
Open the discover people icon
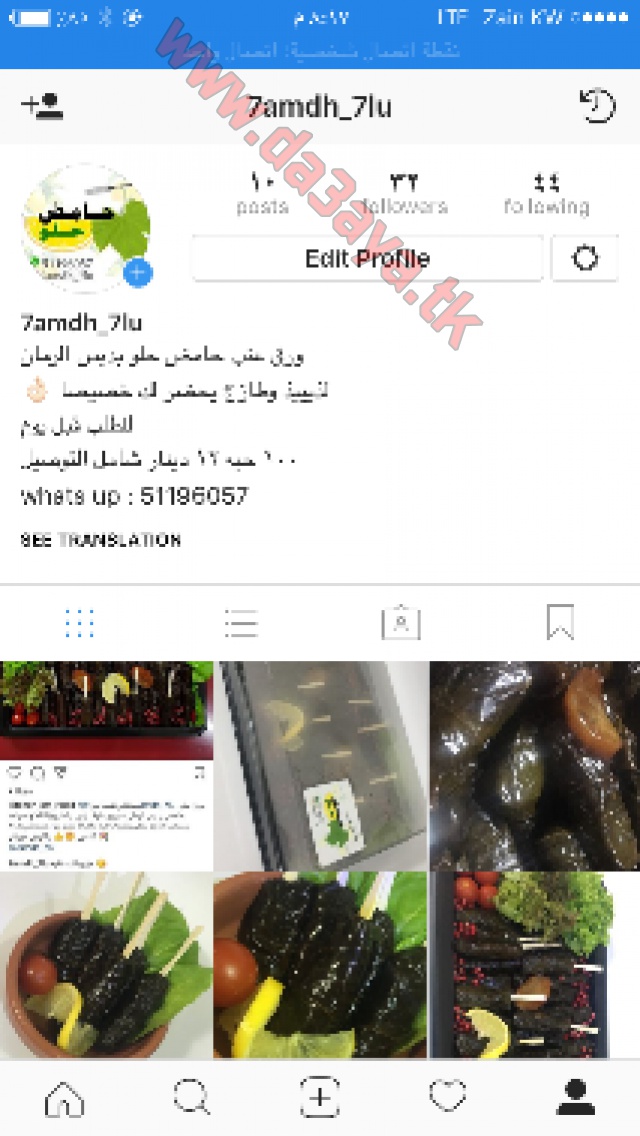click(42, 106)
